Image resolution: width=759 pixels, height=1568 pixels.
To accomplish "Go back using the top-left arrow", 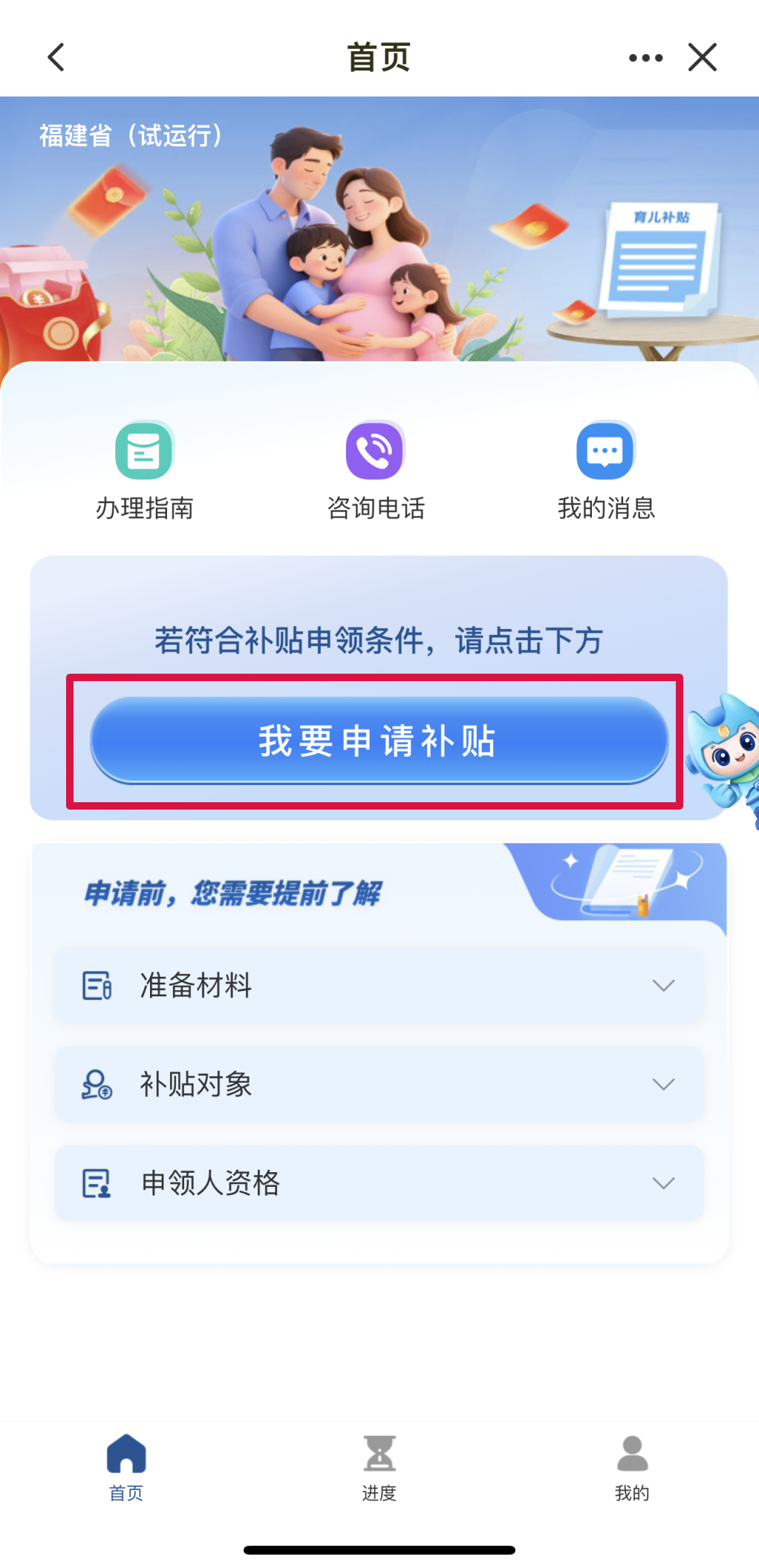I will coord(56,57).
